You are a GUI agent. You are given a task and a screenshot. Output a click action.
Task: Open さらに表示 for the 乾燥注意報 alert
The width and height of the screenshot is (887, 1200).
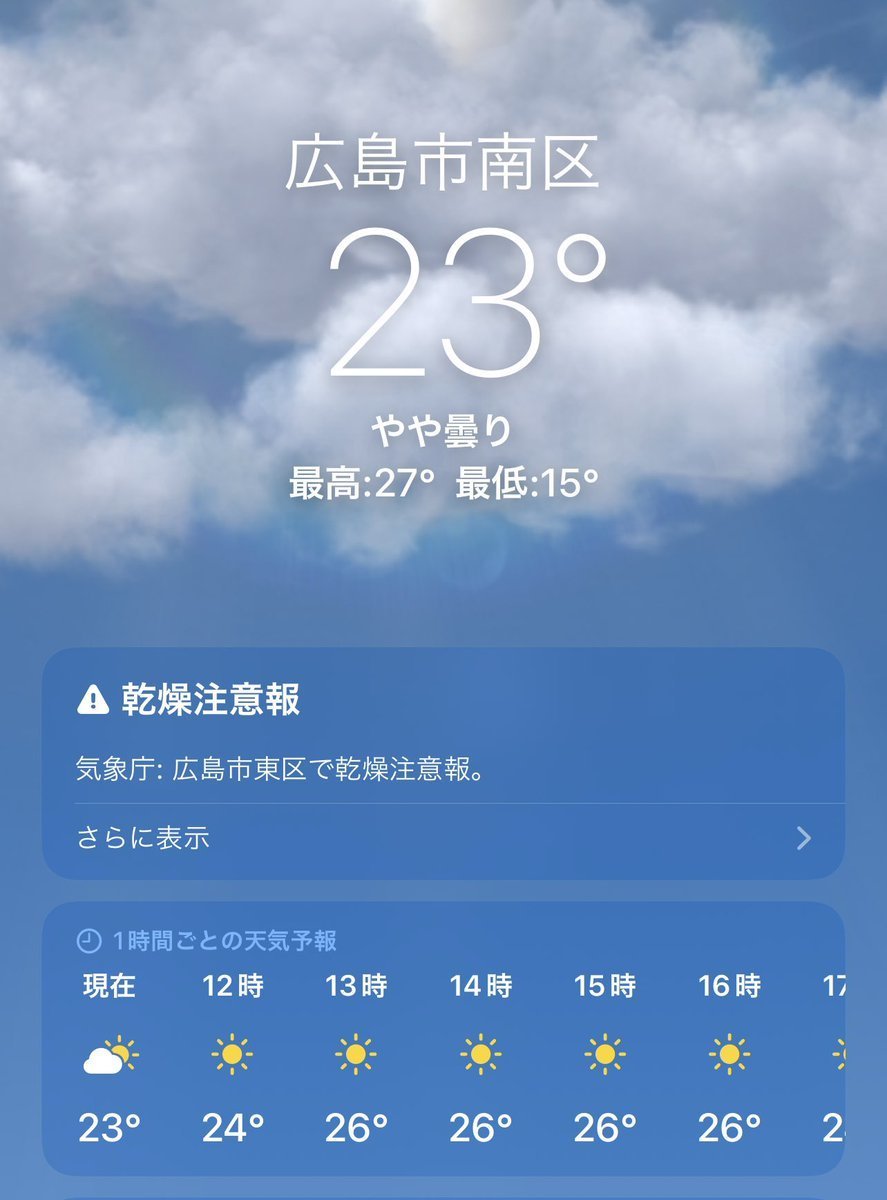pos(443,838)
